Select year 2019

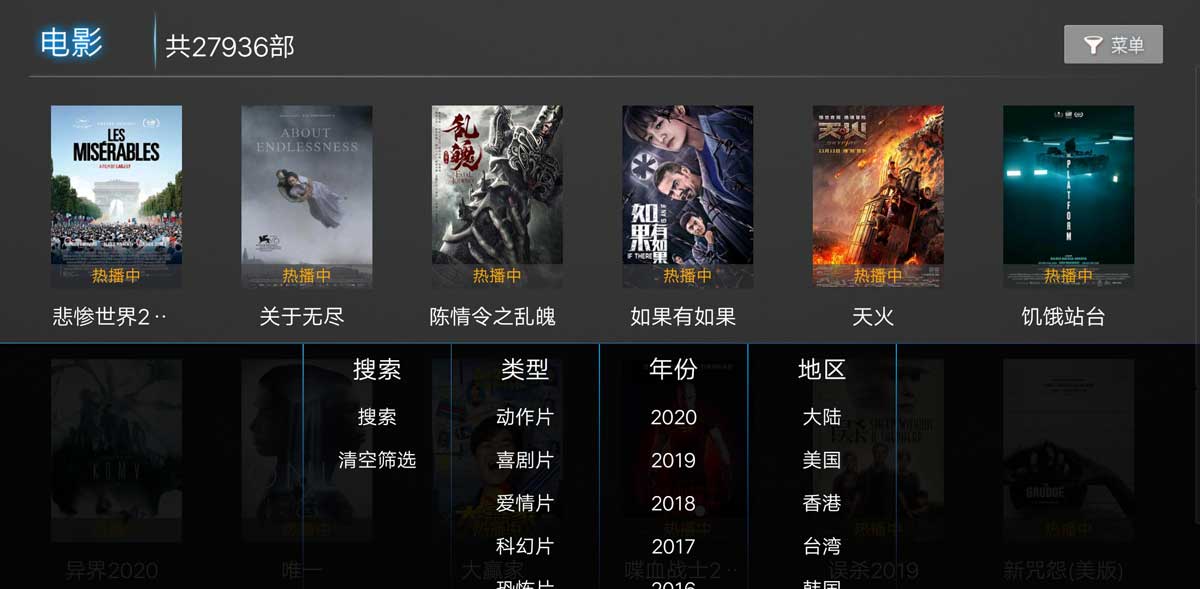[x=673, y=460]
